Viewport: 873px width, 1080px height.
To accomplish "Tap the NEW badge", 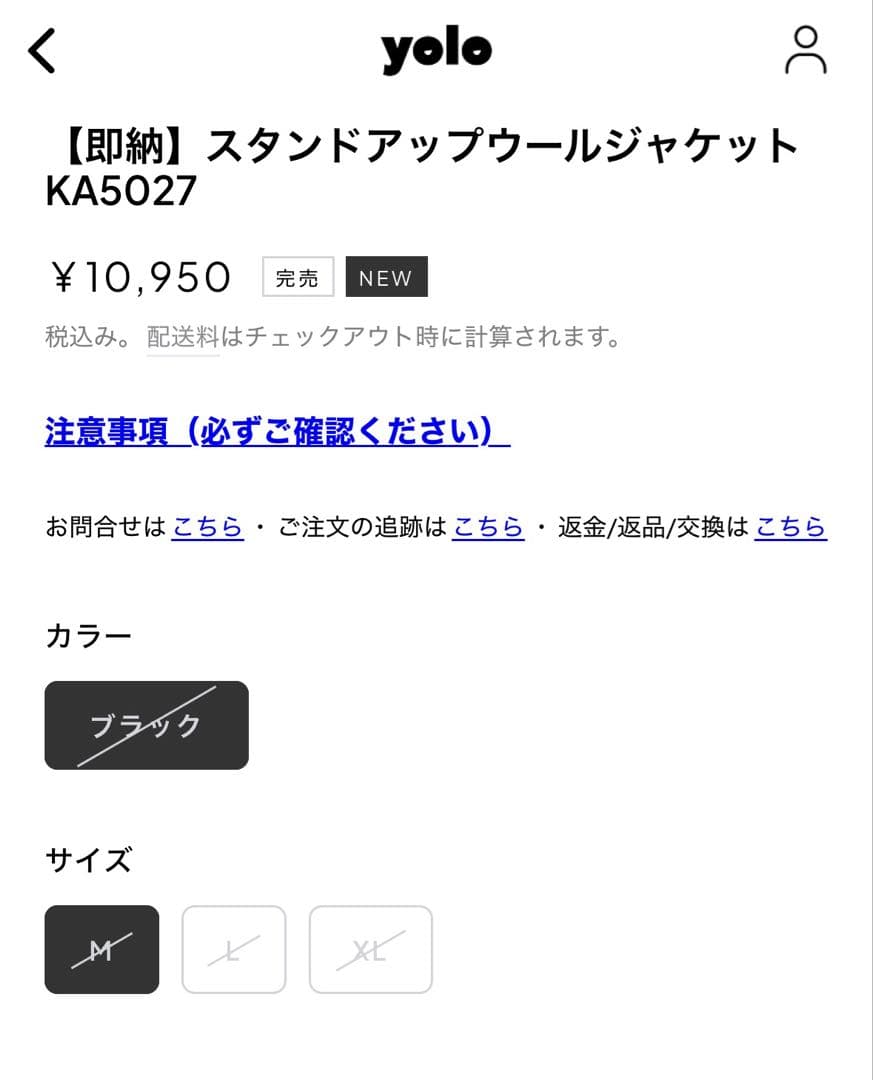I will pyautogui.click(x=385, y=277).
